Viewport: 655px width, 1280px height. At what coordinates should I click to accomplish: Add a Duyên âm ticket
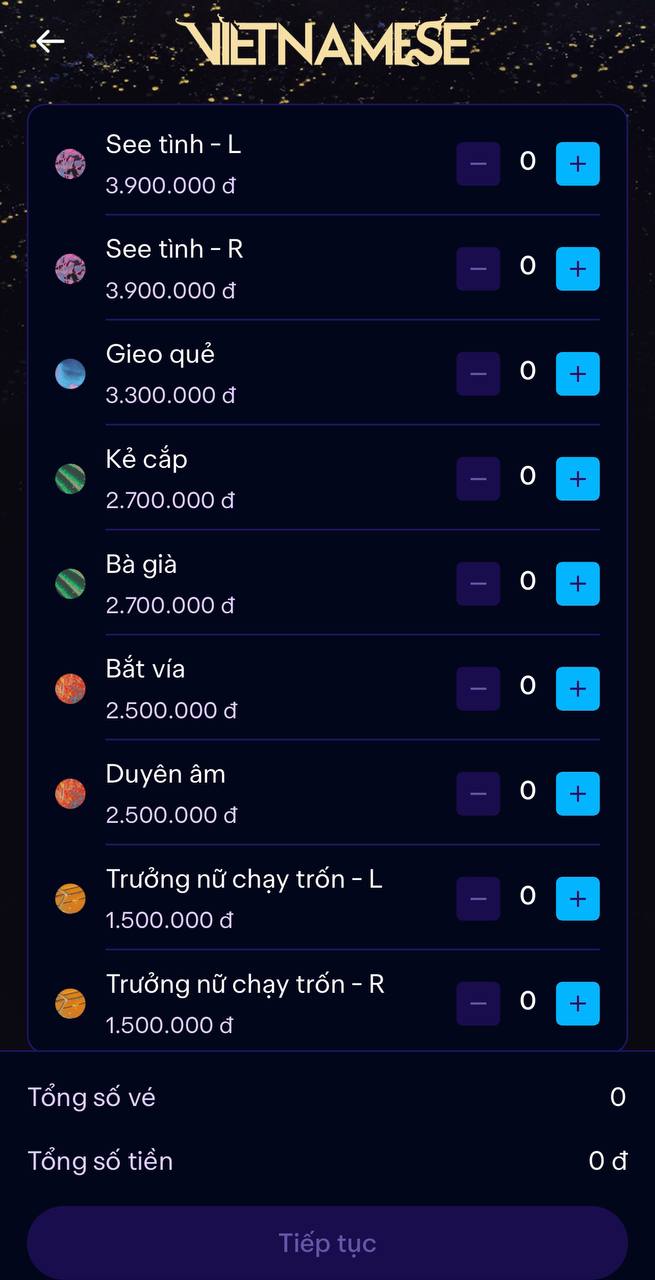tap(577, 794)
